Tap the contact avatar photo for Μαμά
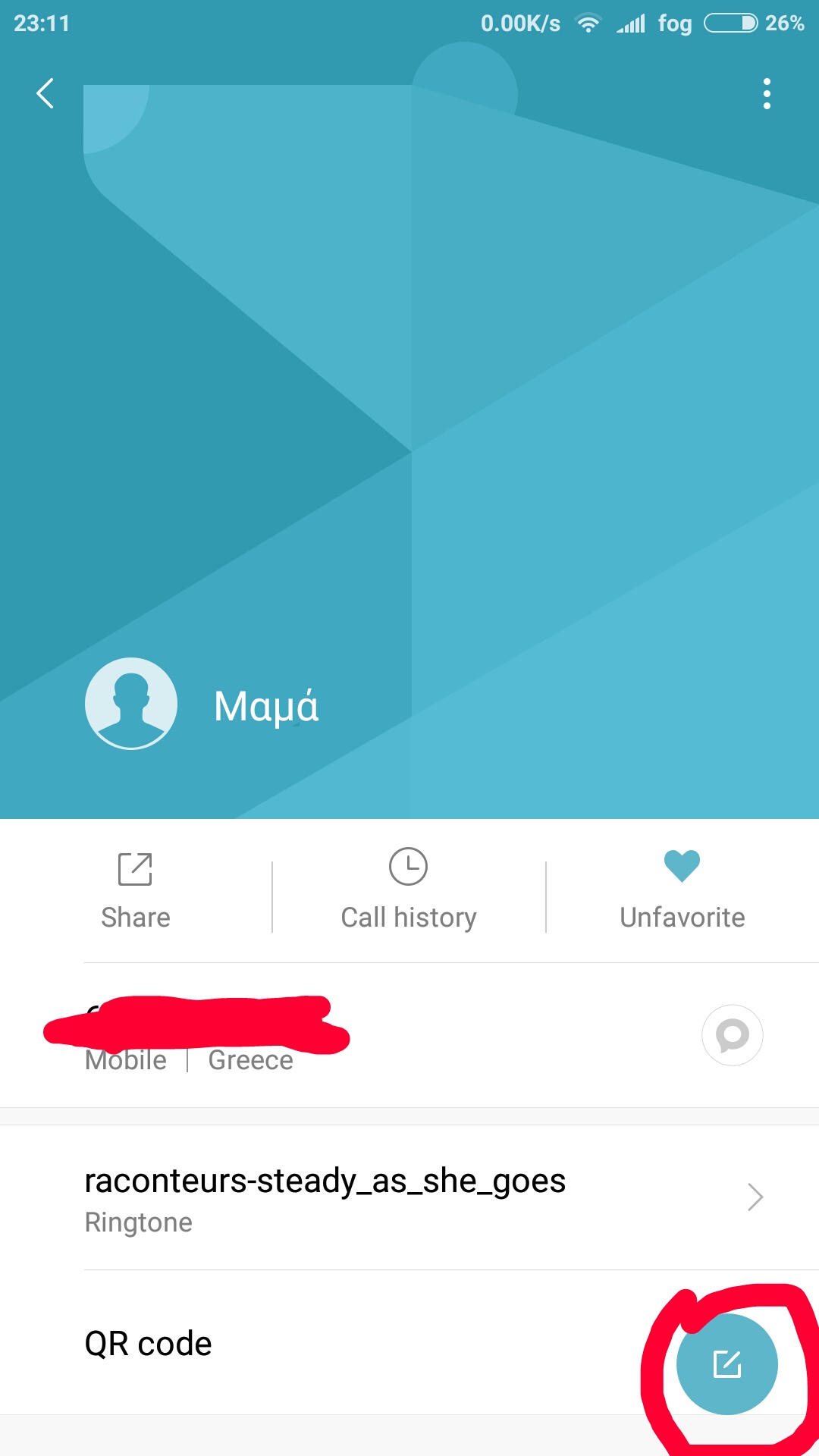Image resolution: width=819 pixels, height=1456 pixels. point(131,704)
